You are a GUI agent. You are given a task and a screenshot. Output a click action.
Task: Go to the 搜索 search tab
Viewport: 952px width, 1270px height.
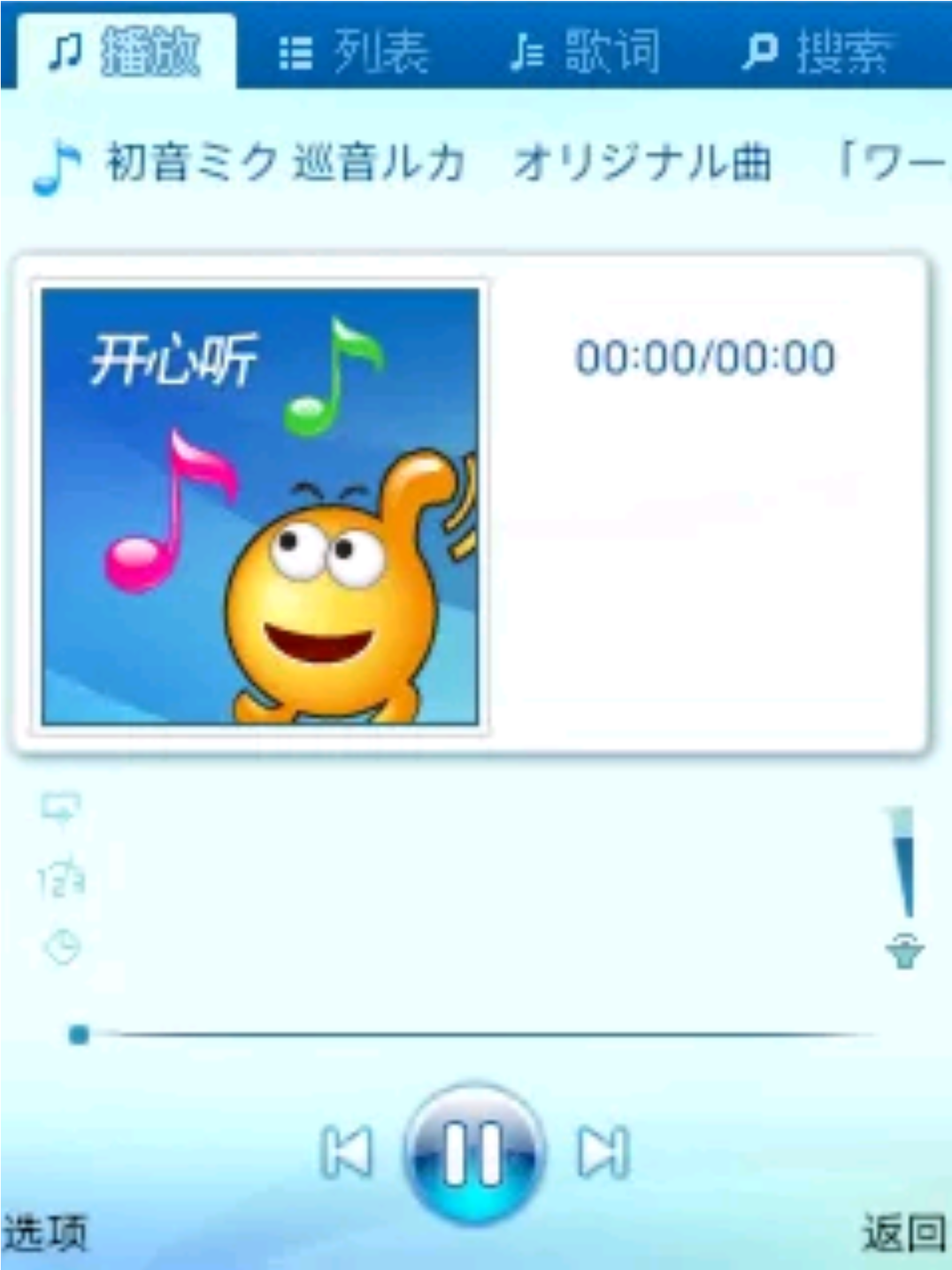[816, 51]
